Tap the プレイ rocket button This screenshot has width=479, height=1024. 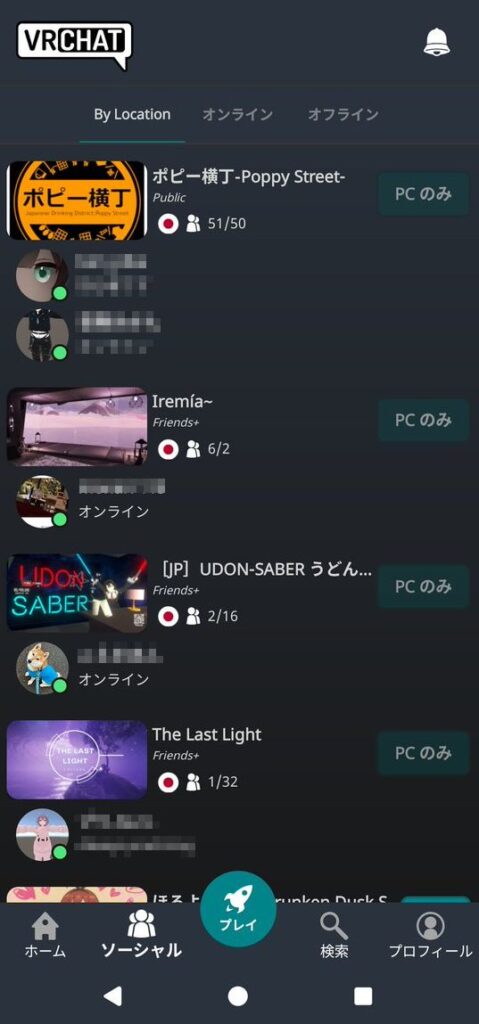pyautogui.click(x=238, y=909)
